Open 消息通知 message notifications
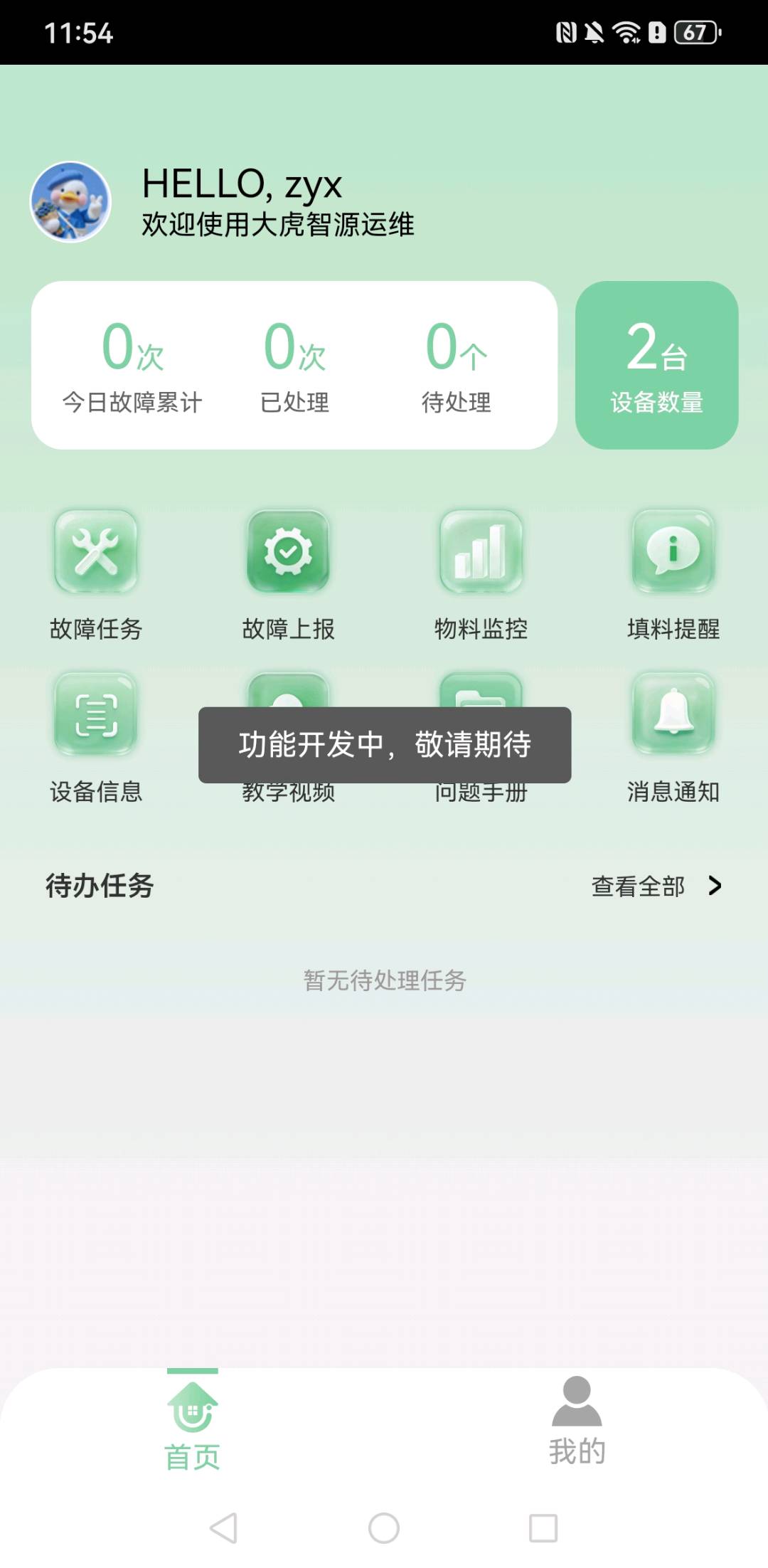This screenshot has width=768, height=1568. (x=673, y=714)
